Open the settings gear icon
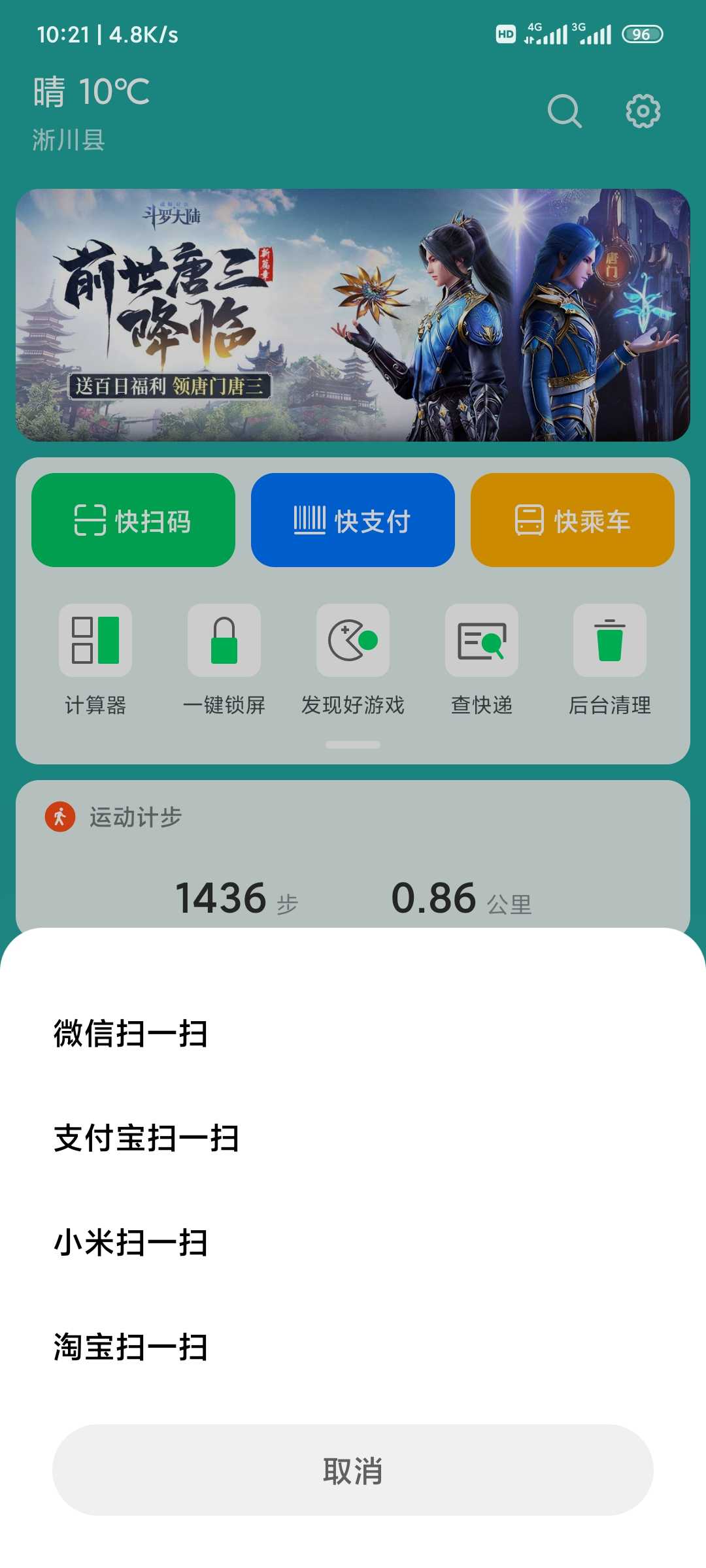Viewport: 706px width, 1568px height. (x=643, y=111)
